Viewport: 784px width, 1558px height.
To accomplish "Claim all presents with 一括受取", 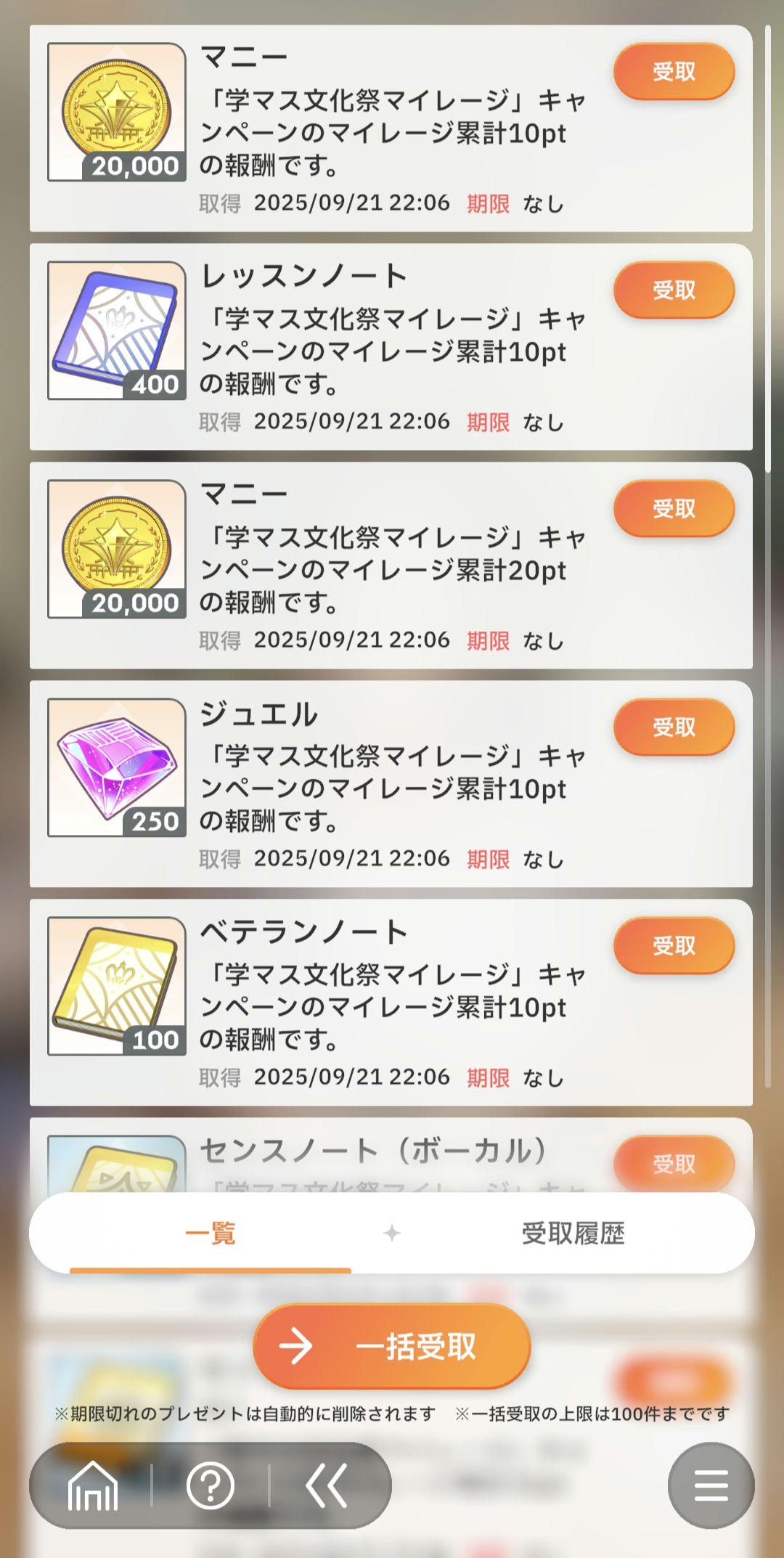I will (392, 1347).
